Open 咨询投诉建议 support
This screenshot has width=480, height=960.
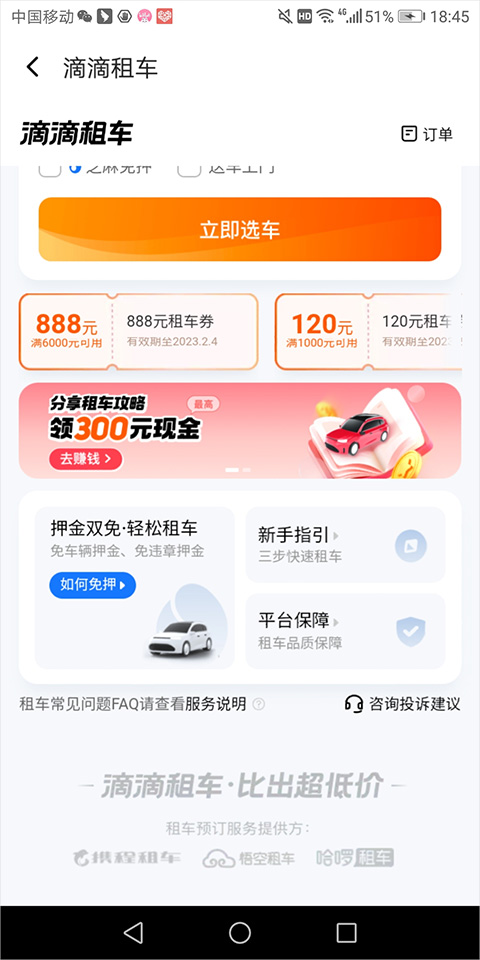tap(402, 703)
